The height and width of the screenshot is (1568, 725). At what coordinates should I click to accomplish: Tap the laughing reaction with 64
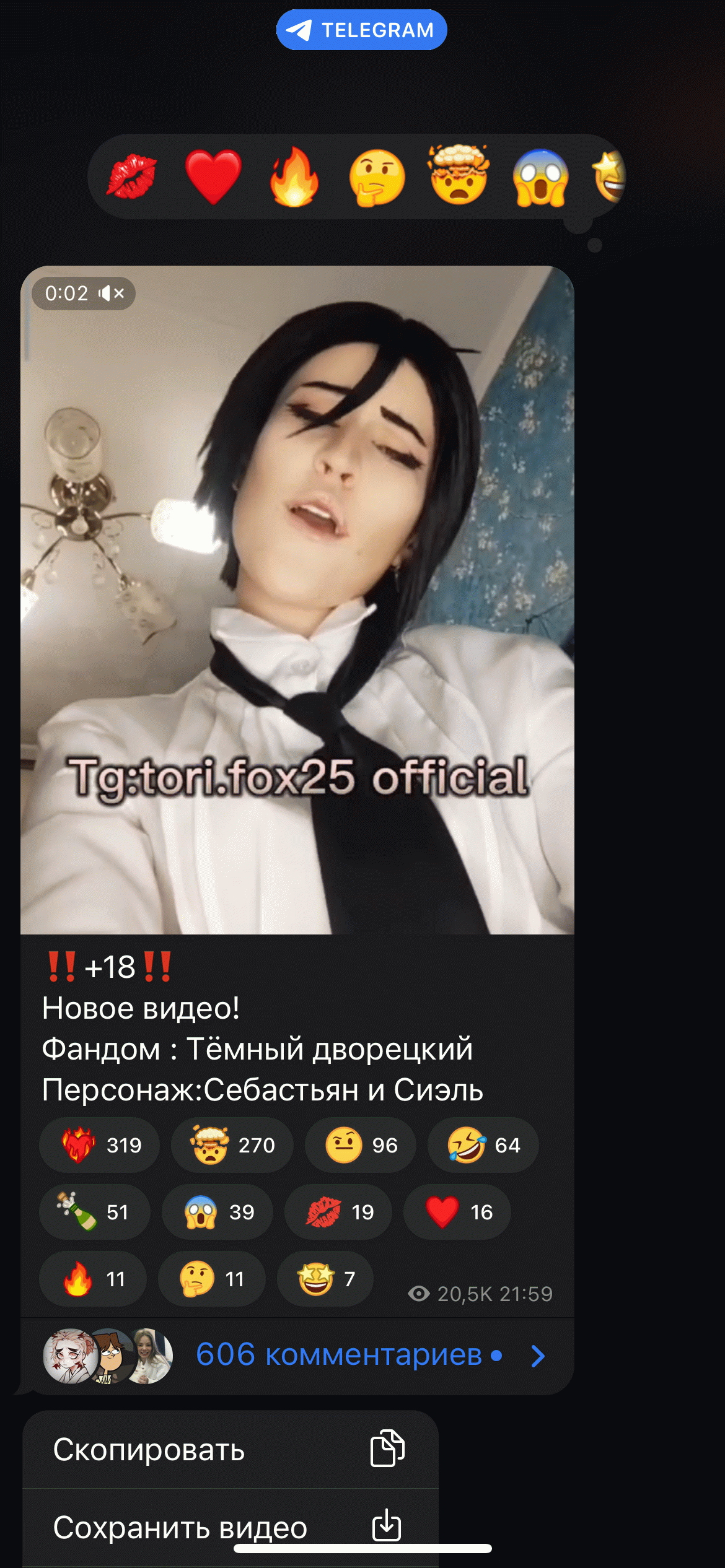tap(483, 1145)
